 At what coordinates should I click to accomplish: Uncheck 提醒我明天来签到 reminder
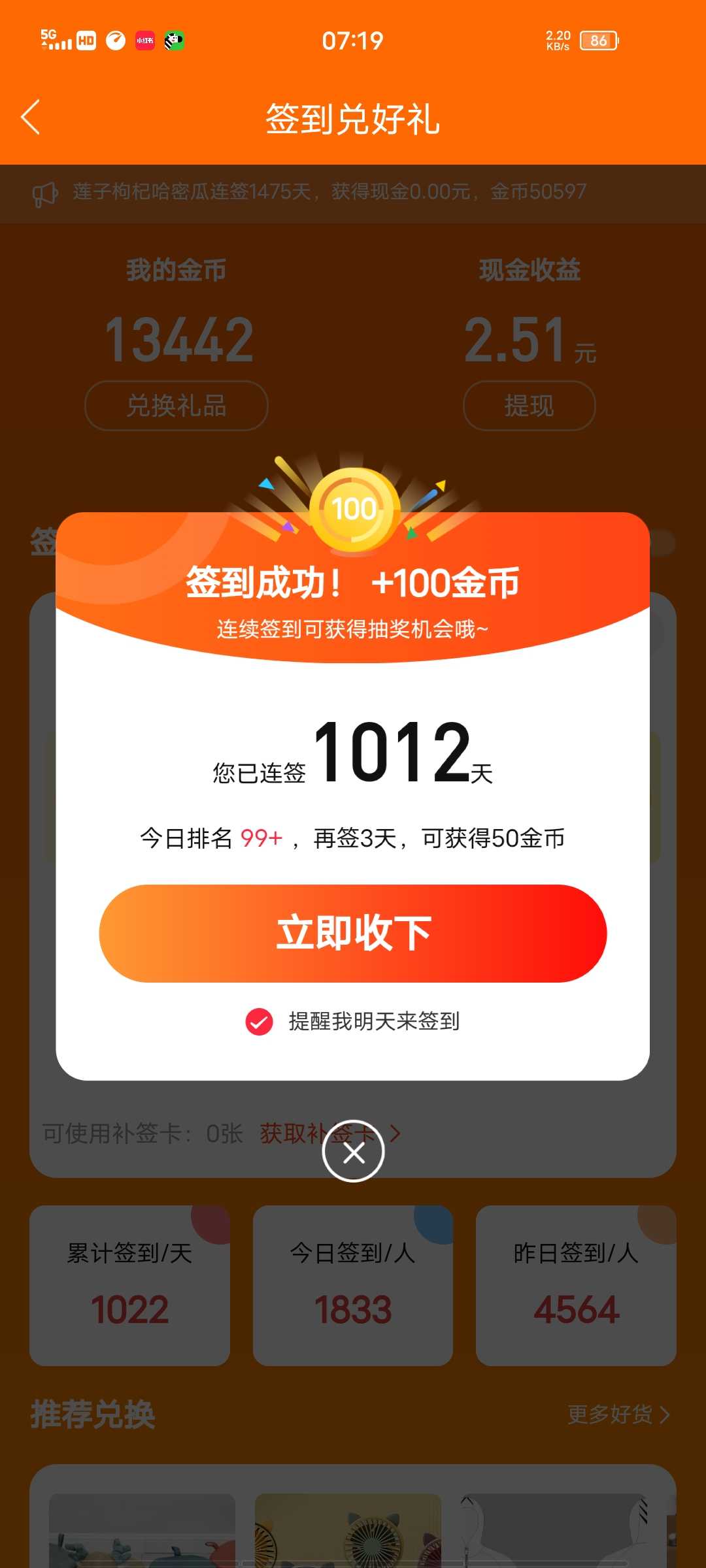260,1022
